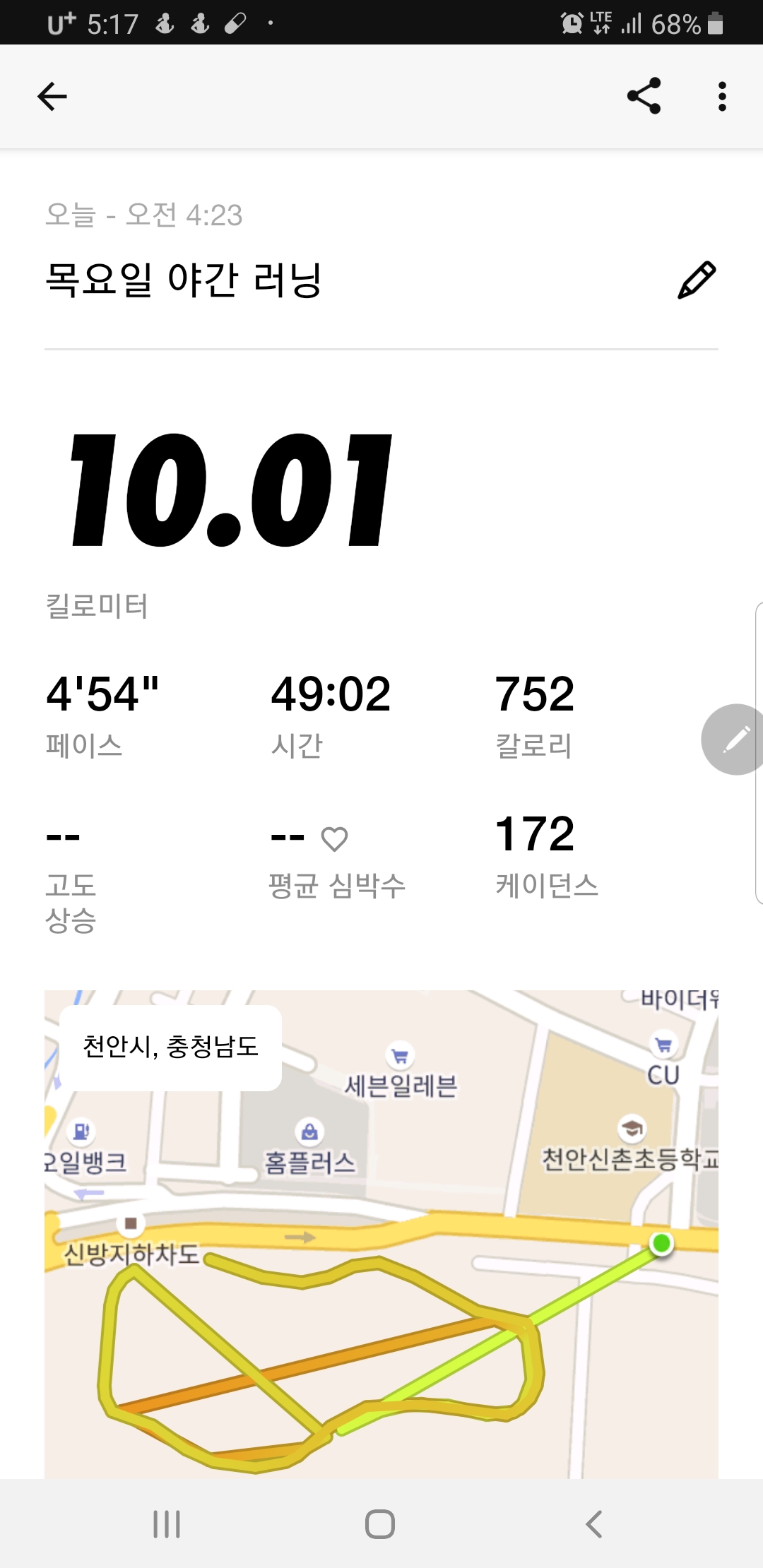Screen dimensions: 763x1568
Task: Open recent apps from navigation bar
Action: tap(167, 1524)
